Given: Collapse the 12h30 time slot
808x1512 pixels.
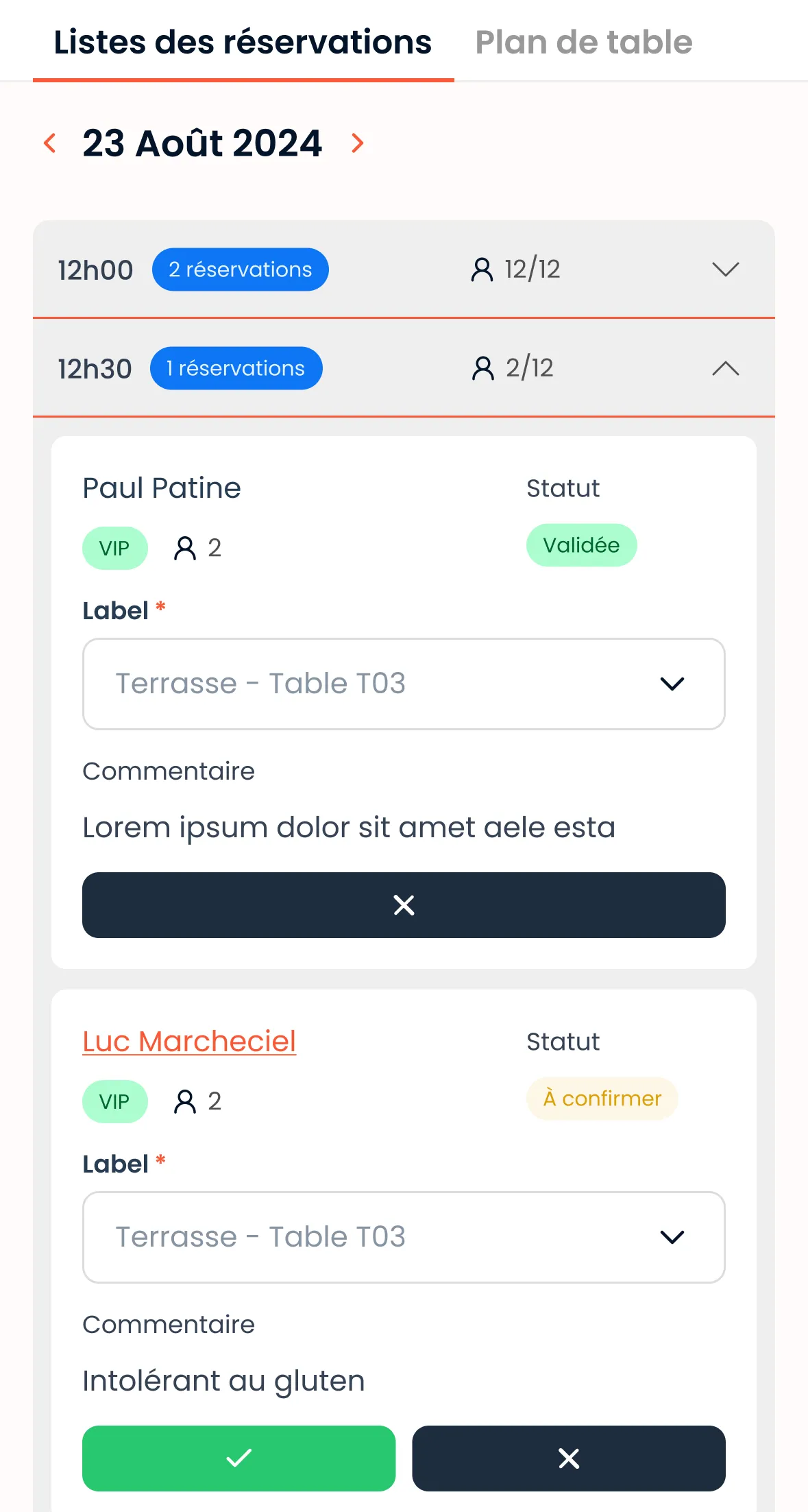Looking at the screenshot, I should click(x=725, y=368).
